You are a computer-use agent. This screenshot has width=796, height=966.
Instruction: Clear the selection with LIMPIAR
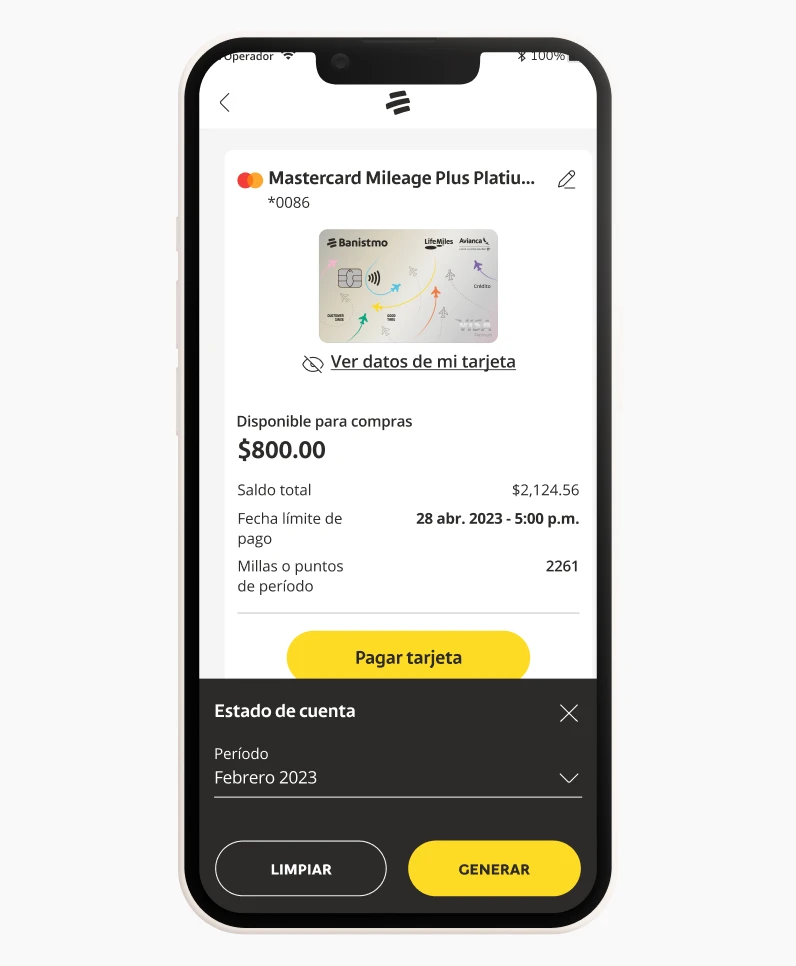coord(301,869)
